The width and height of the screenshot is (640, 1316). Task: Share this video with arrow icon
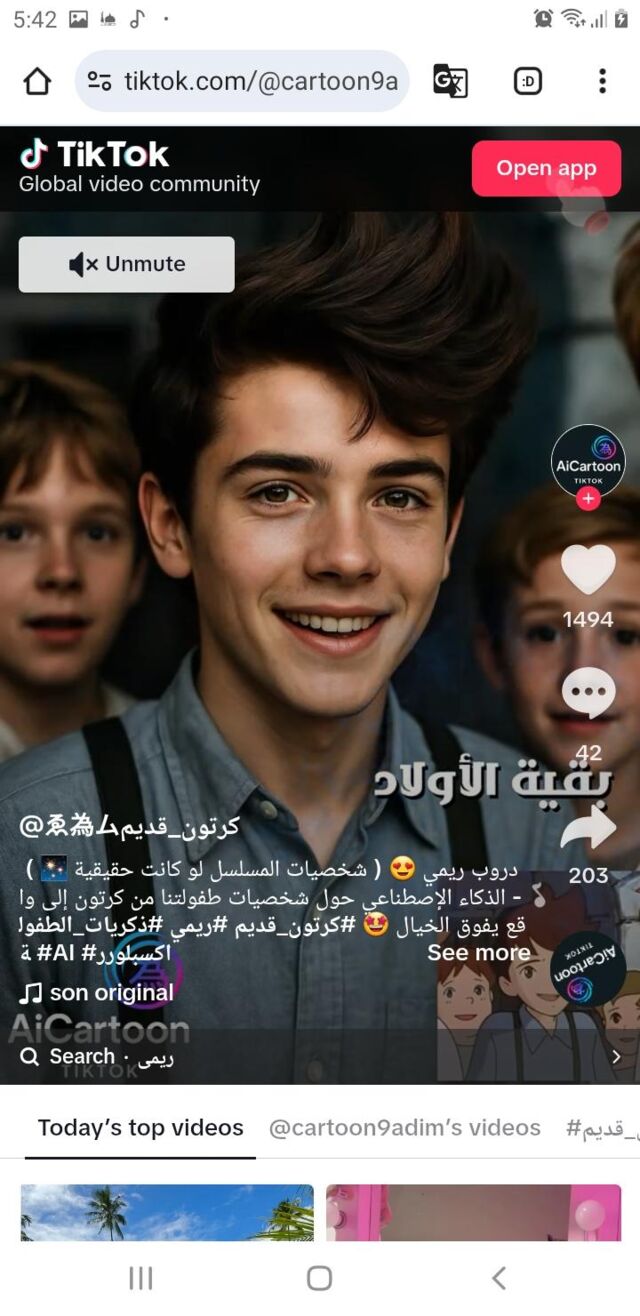click(x=588, y=831)
